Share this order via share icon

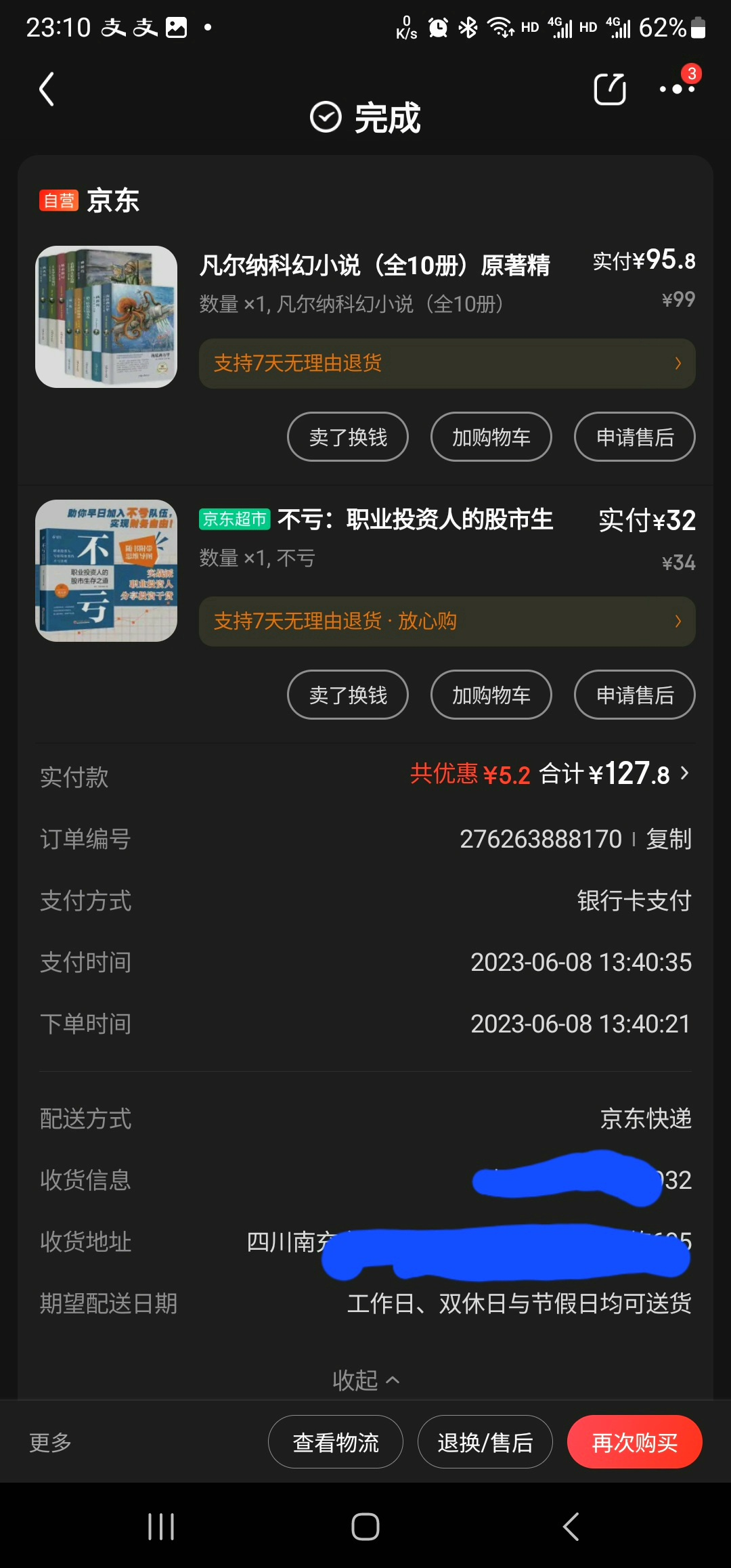click(x=609, y=89)
